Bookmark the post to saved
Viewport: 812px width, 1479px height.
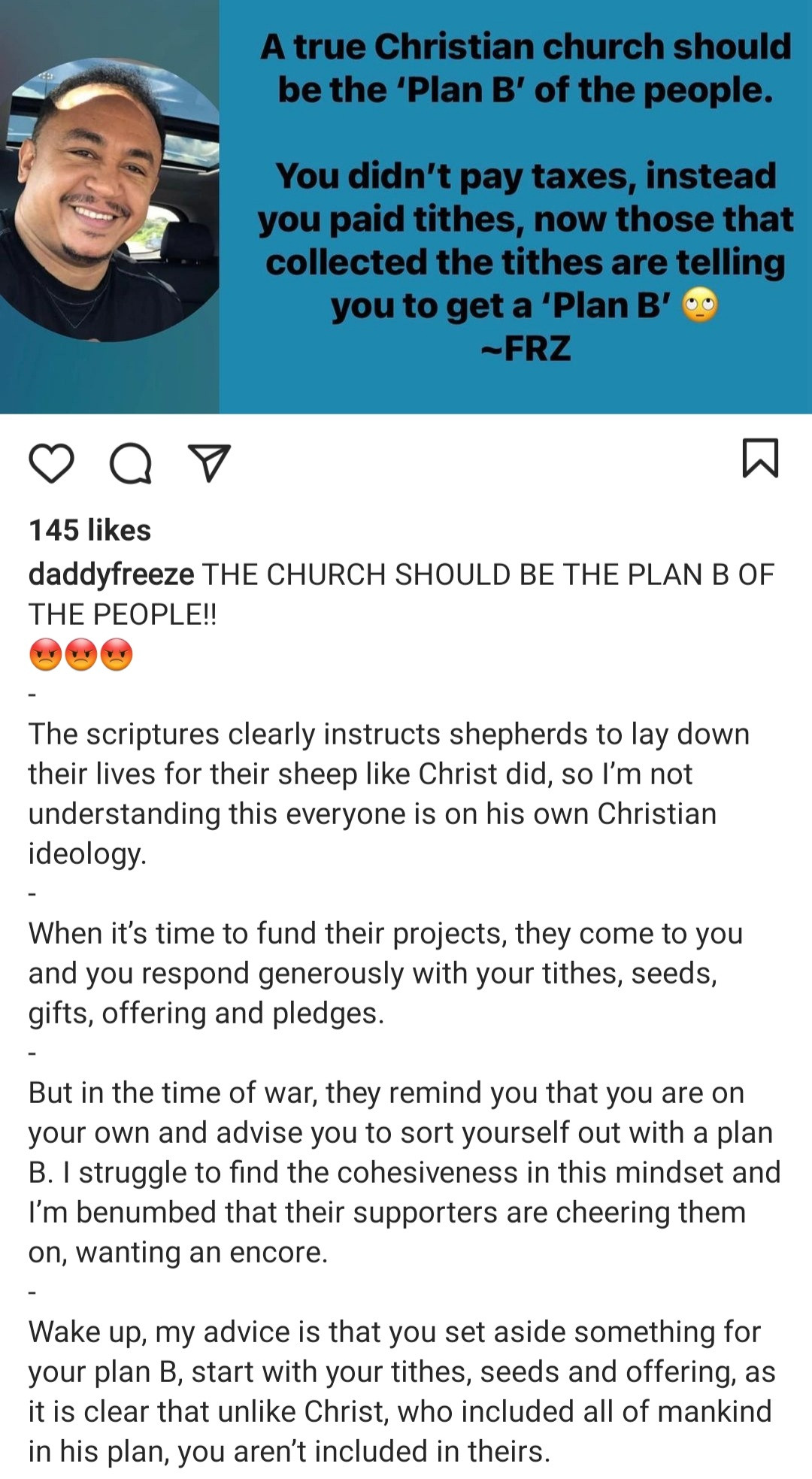(760, 458)
